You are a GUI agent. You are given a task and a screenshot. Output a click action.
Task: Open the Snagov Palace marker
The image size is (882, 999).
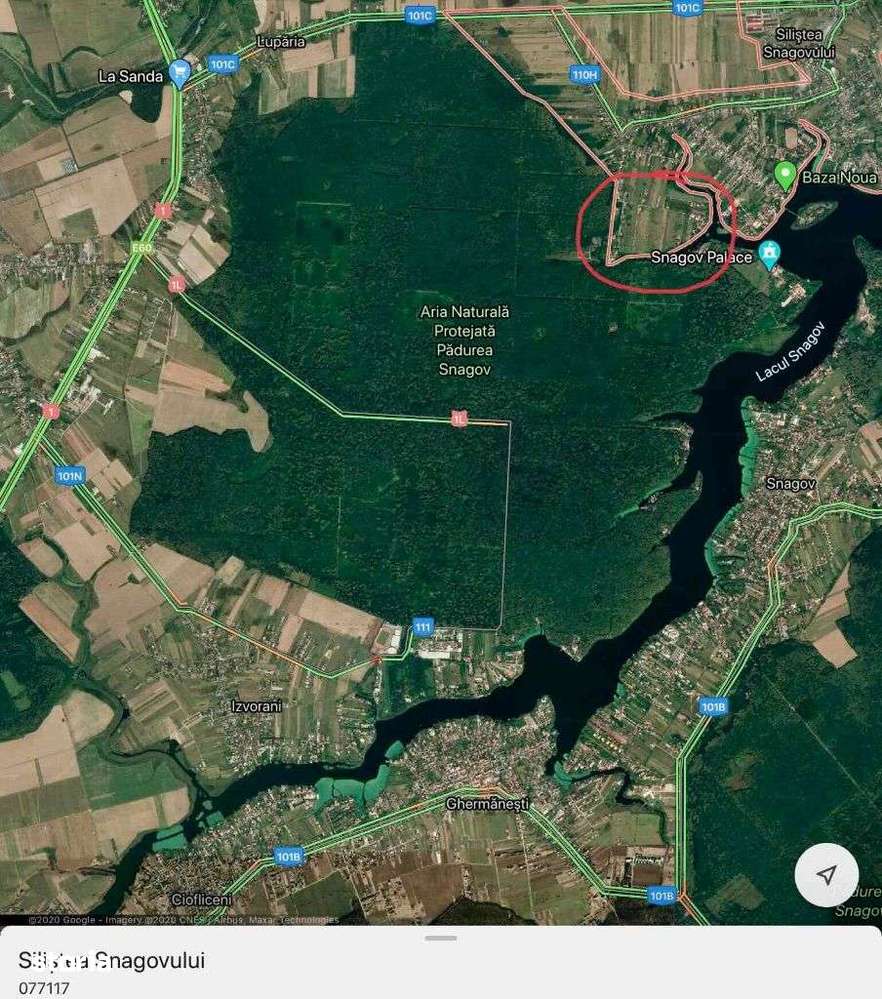tap(768, 254)
